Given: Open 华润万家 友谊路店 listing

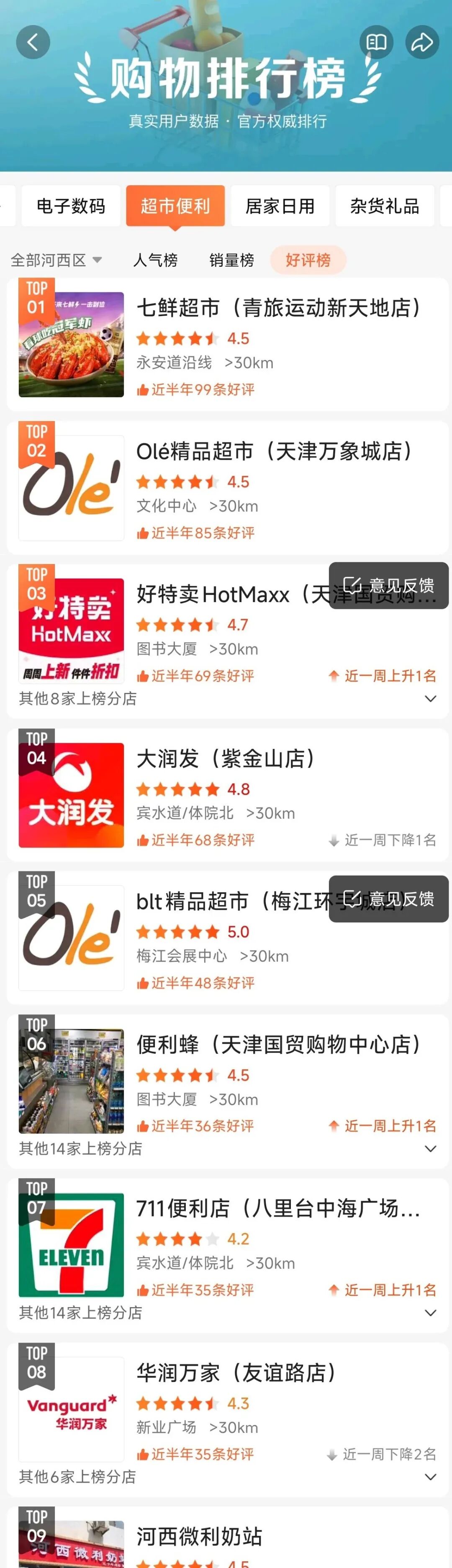Looking at the screenshot, I should tap(236, 1373).
